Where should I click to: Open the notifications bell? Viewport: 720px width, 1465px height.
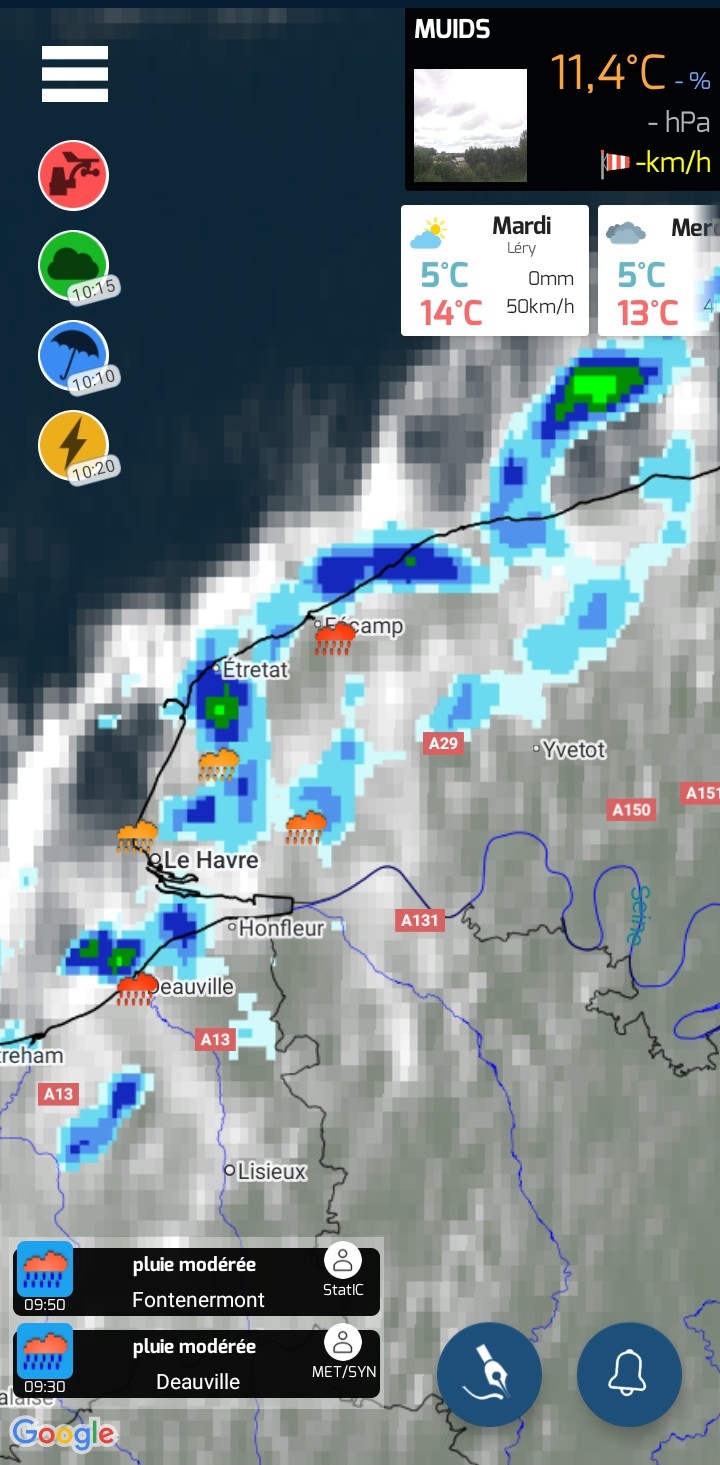pyautogui.click(x=629, y=1375)
